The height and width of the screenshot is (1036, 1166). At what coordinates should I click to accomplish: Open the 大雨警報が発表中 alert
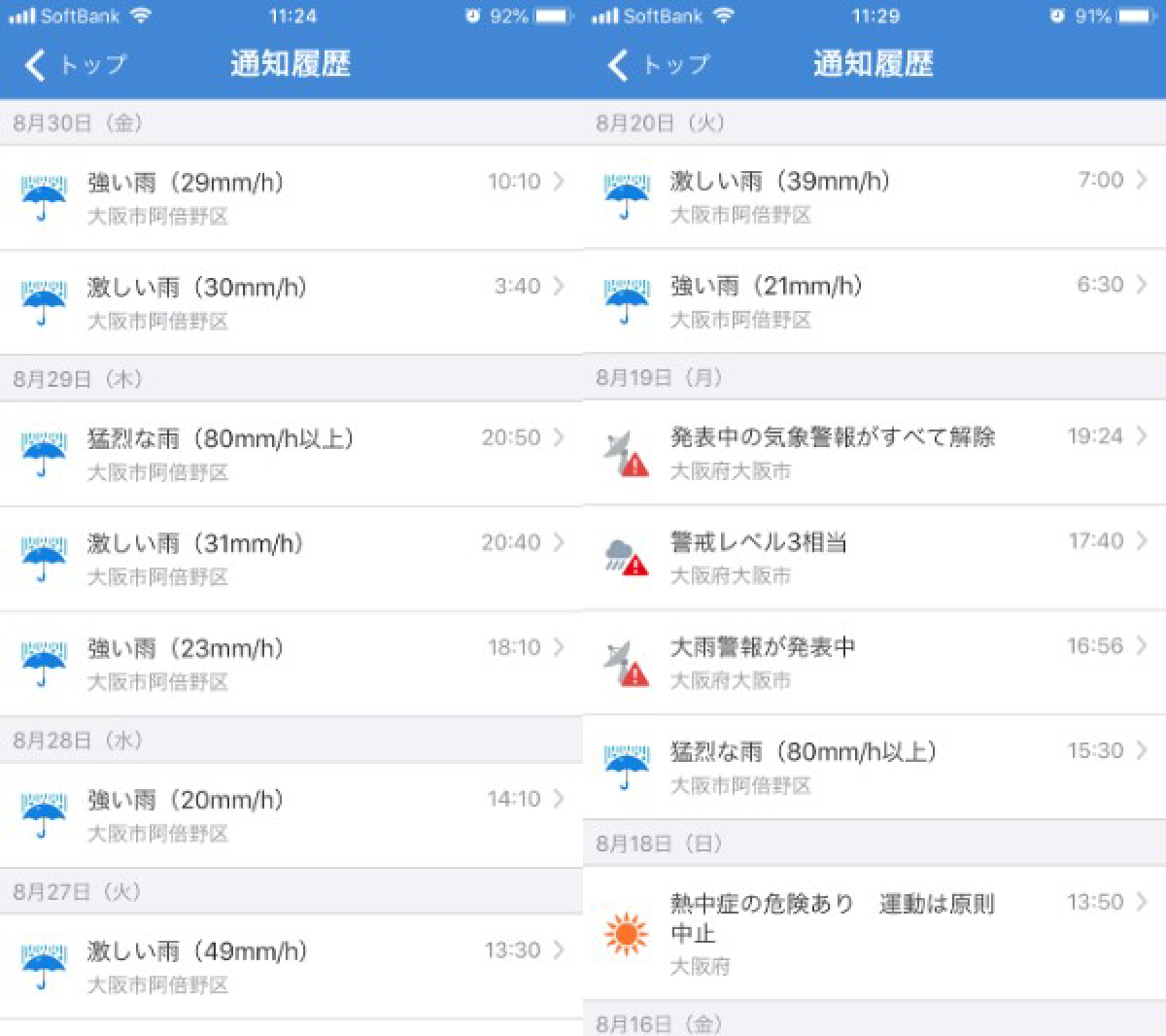point(874,663)
